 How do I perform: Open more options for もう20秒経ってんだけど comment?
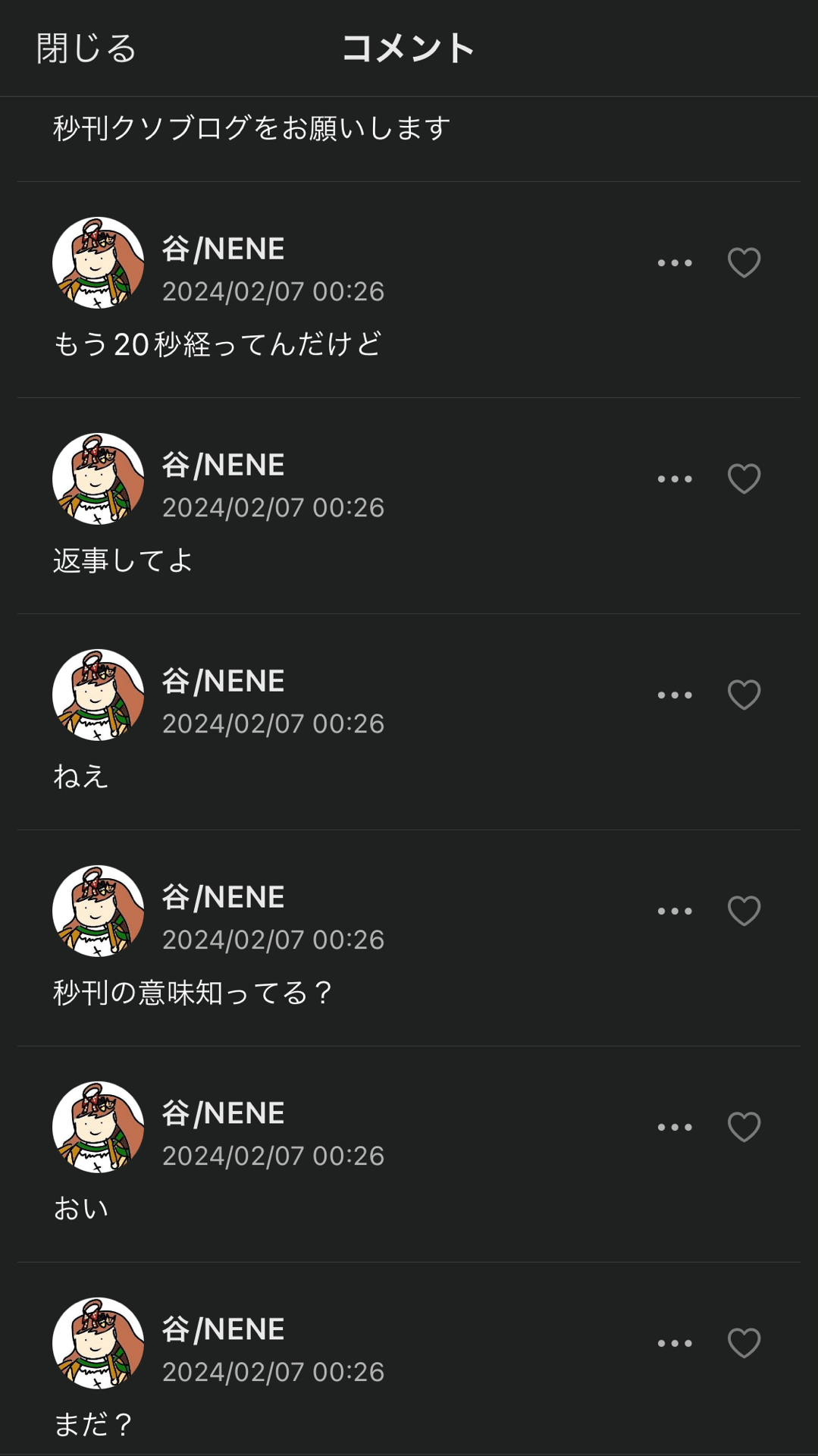(675, 263)
